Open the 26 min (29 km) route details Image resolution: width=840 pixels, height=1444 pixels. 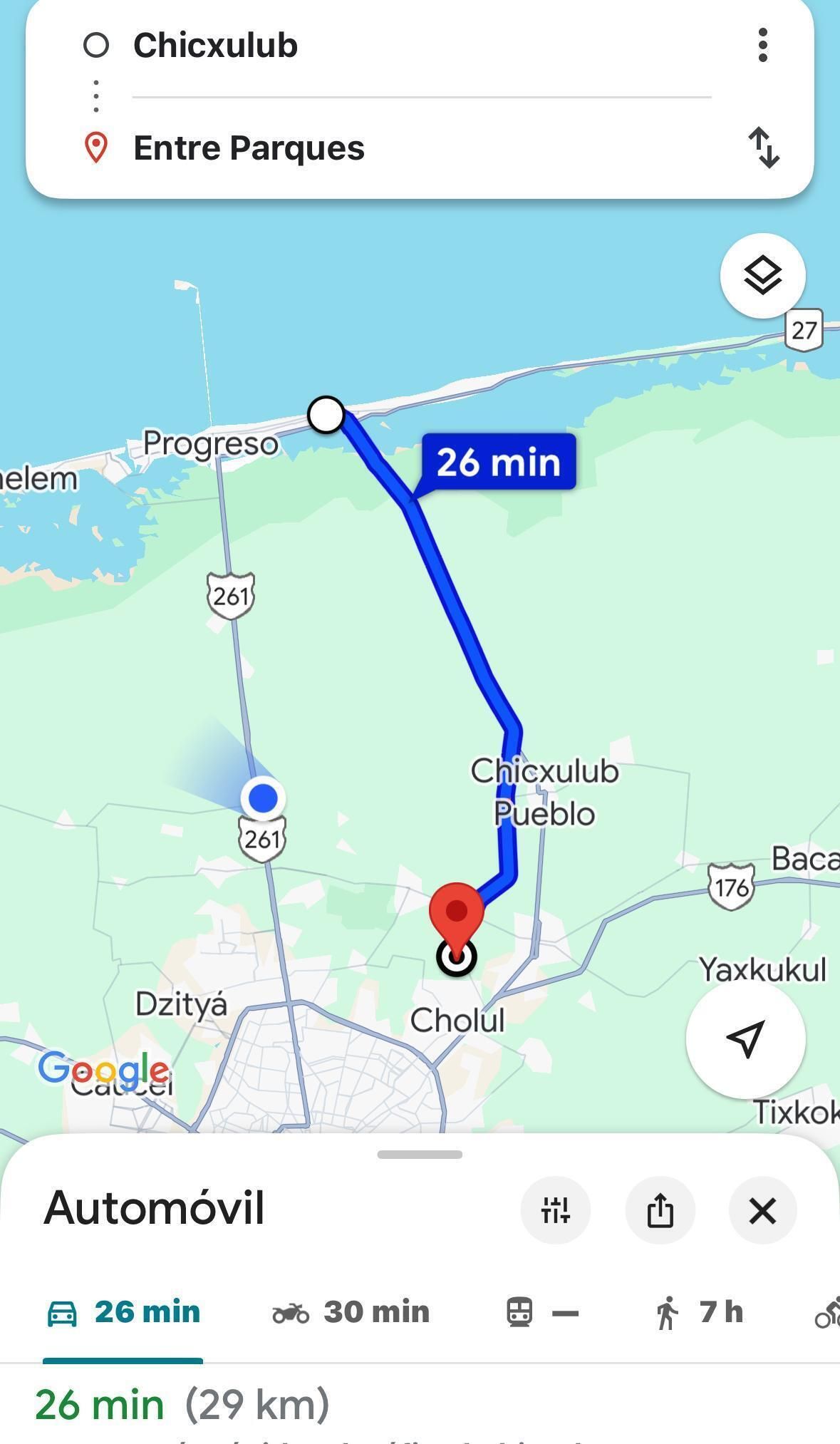(182, 1405)
